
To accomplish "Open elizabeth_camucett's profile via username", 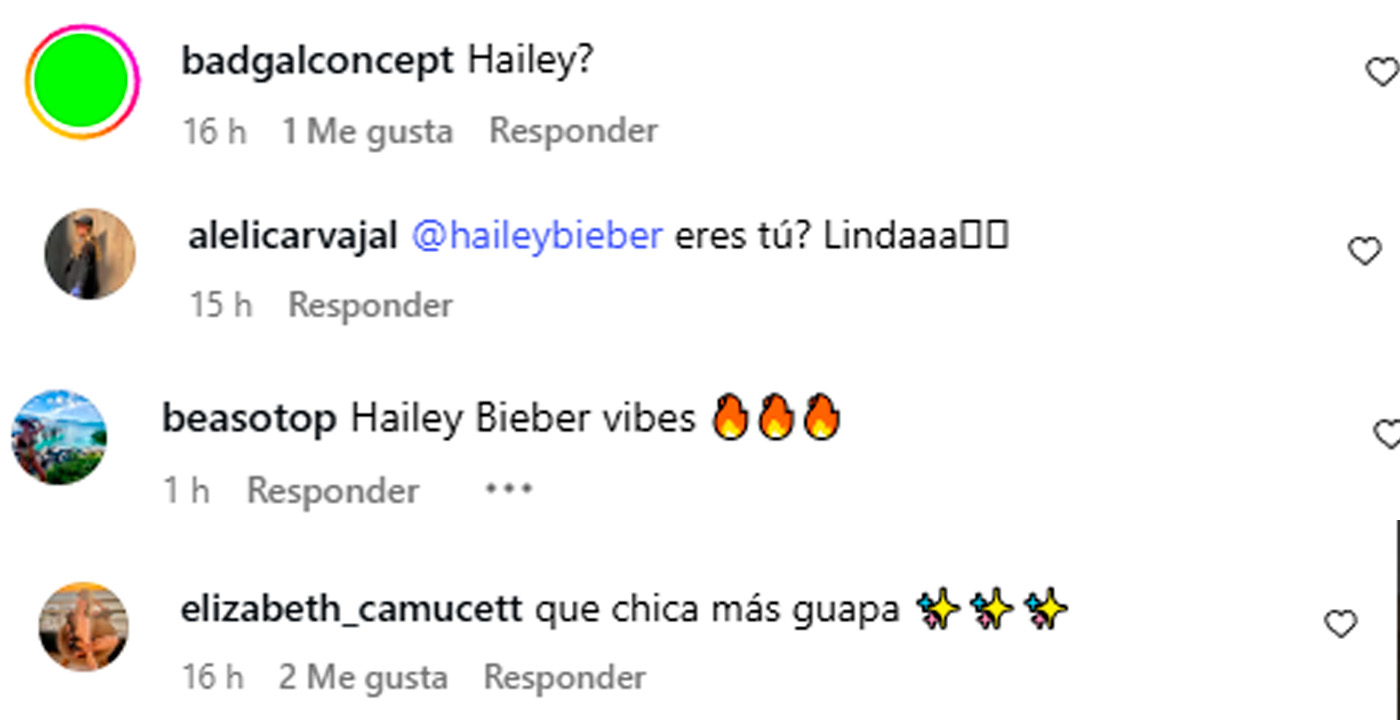I will tap(351, 609).
